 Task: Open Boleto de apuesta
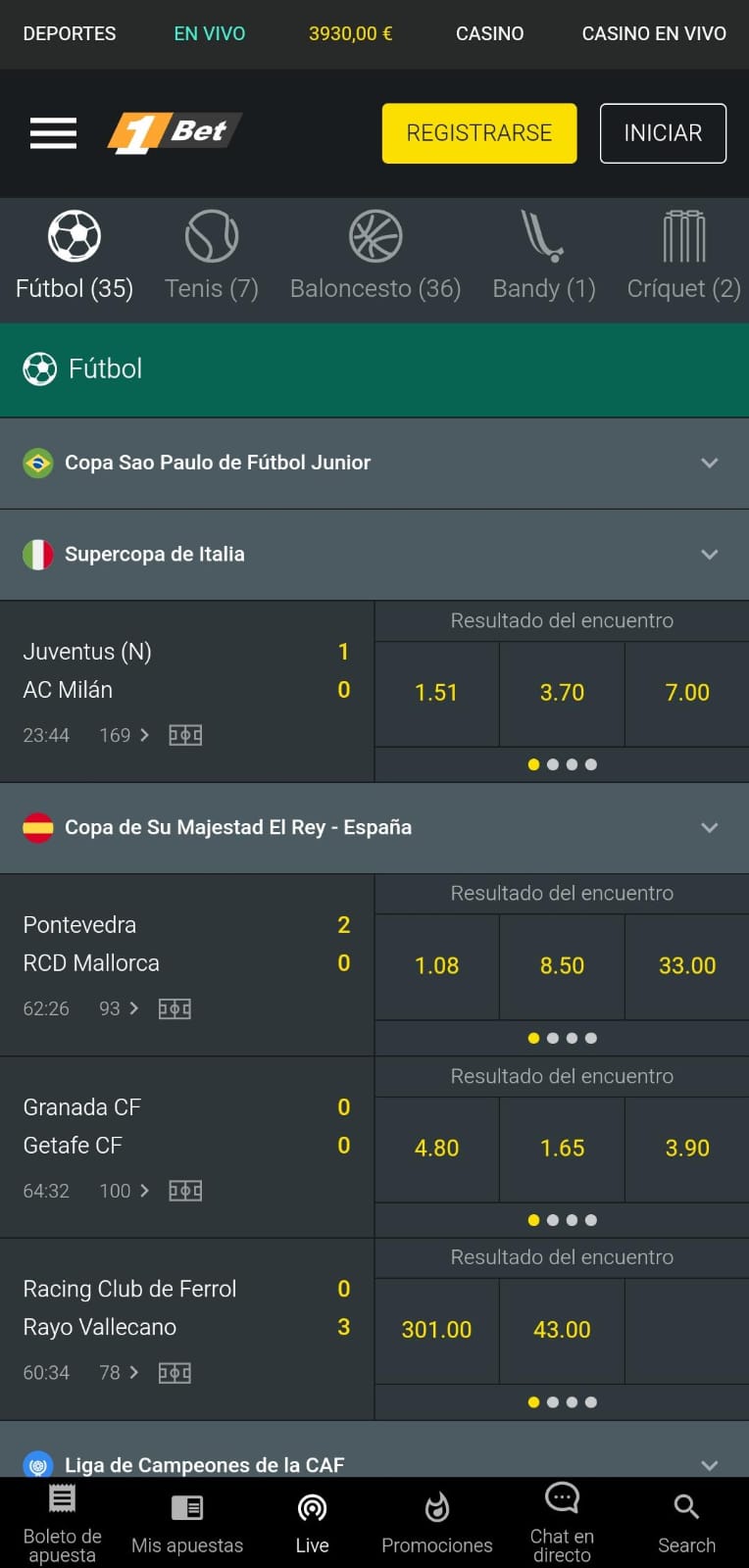click(63, 1525)
